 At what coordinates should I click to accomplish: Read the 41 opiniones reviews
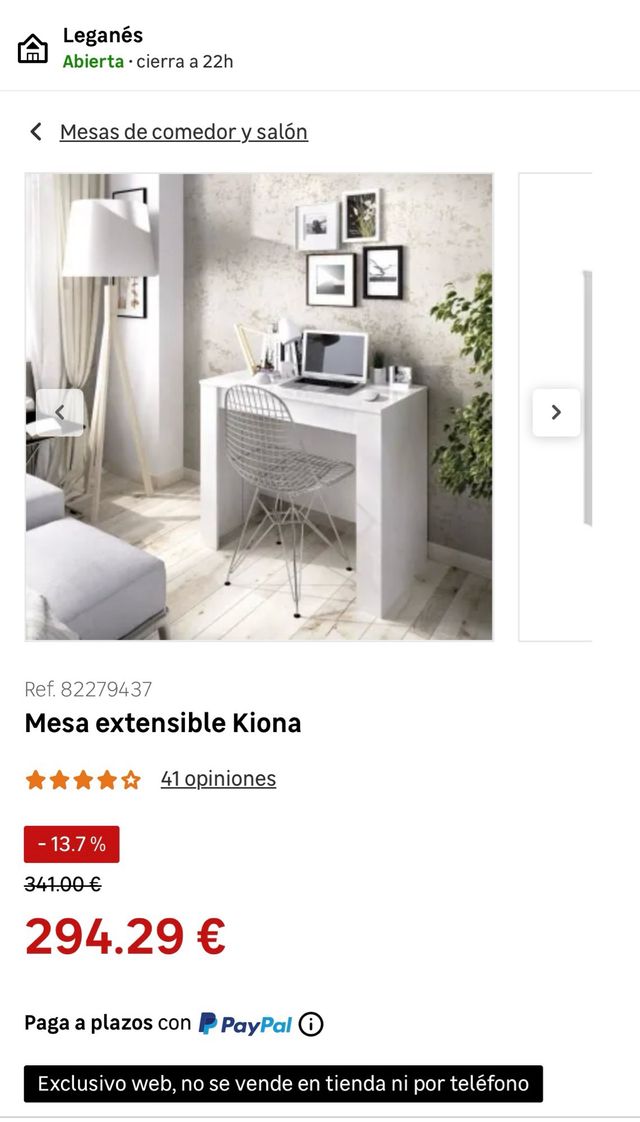218,779
